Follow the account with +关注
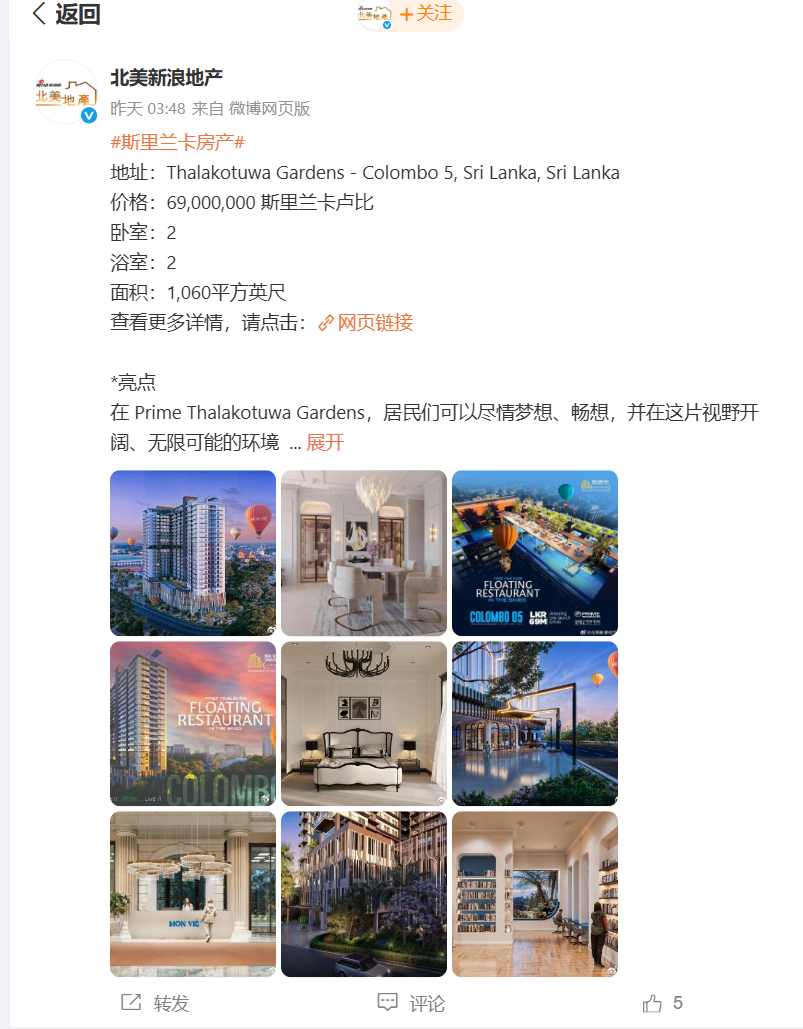This screenshot has height=1029, width=803. coord(426,14)
